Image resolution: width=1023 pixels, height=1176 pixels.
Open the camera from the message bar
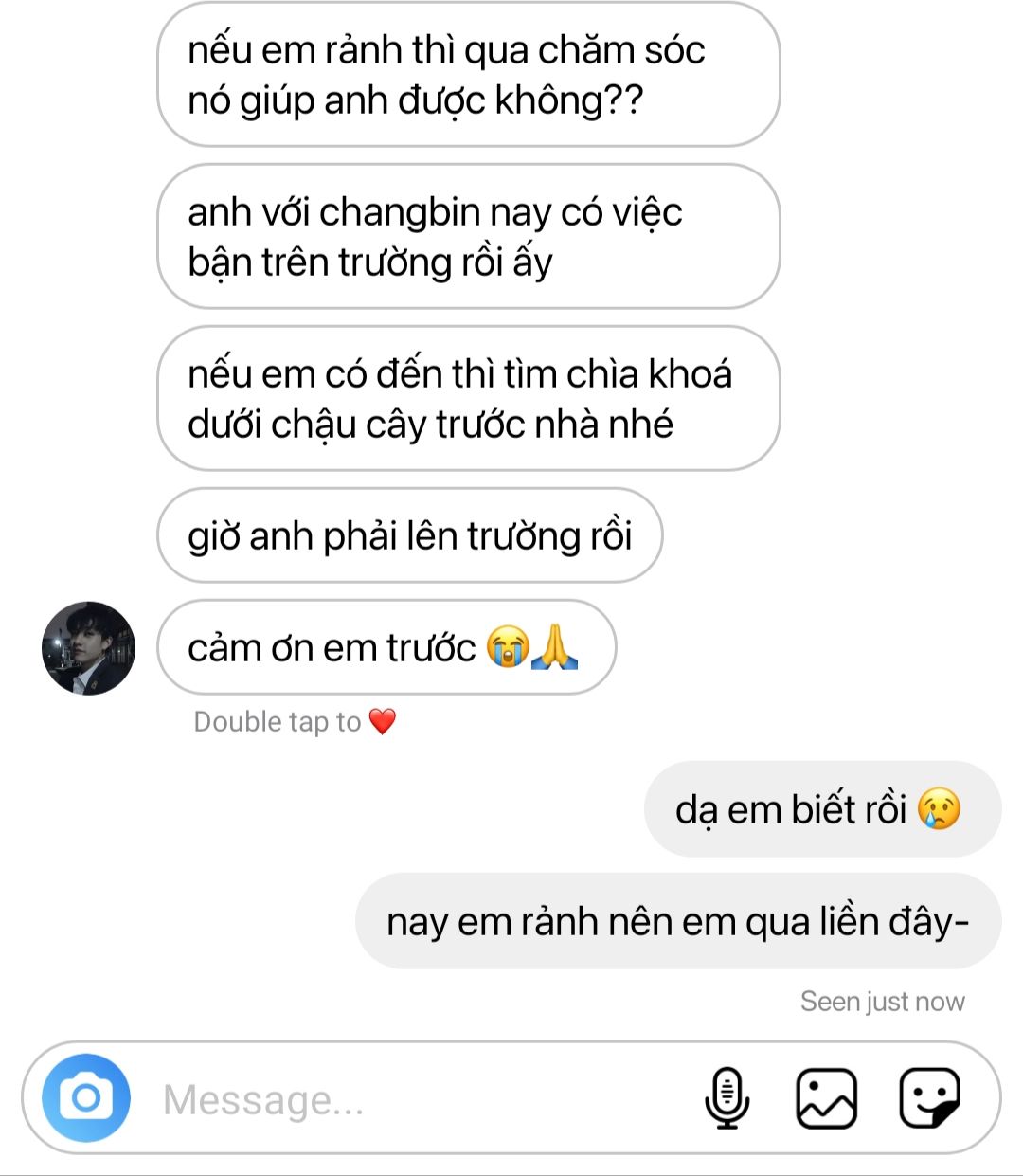tap(85, 1098)
